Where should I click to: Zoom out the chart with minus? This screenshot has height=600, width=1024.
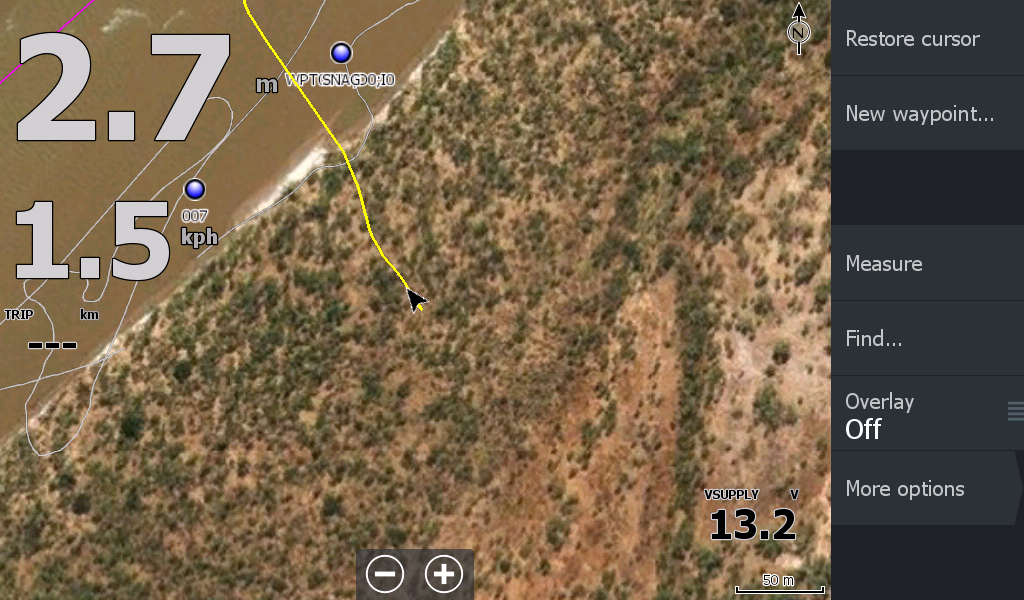(385, 574)
